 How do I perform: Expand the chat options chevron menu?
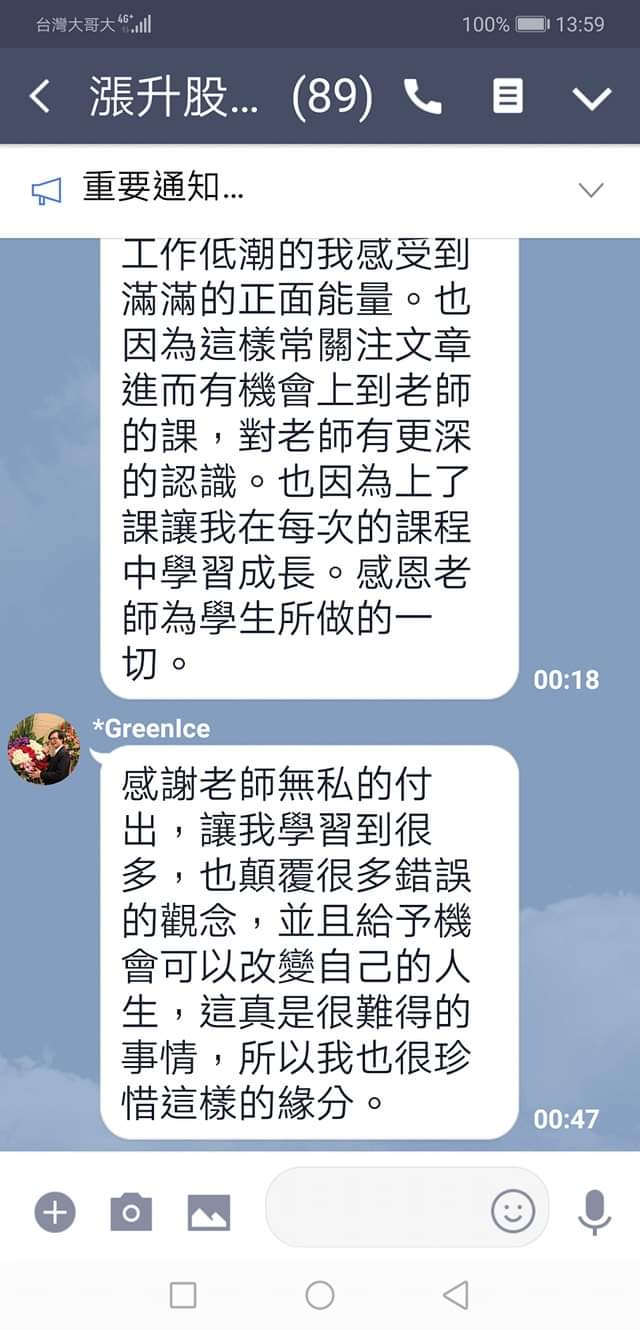591,97
